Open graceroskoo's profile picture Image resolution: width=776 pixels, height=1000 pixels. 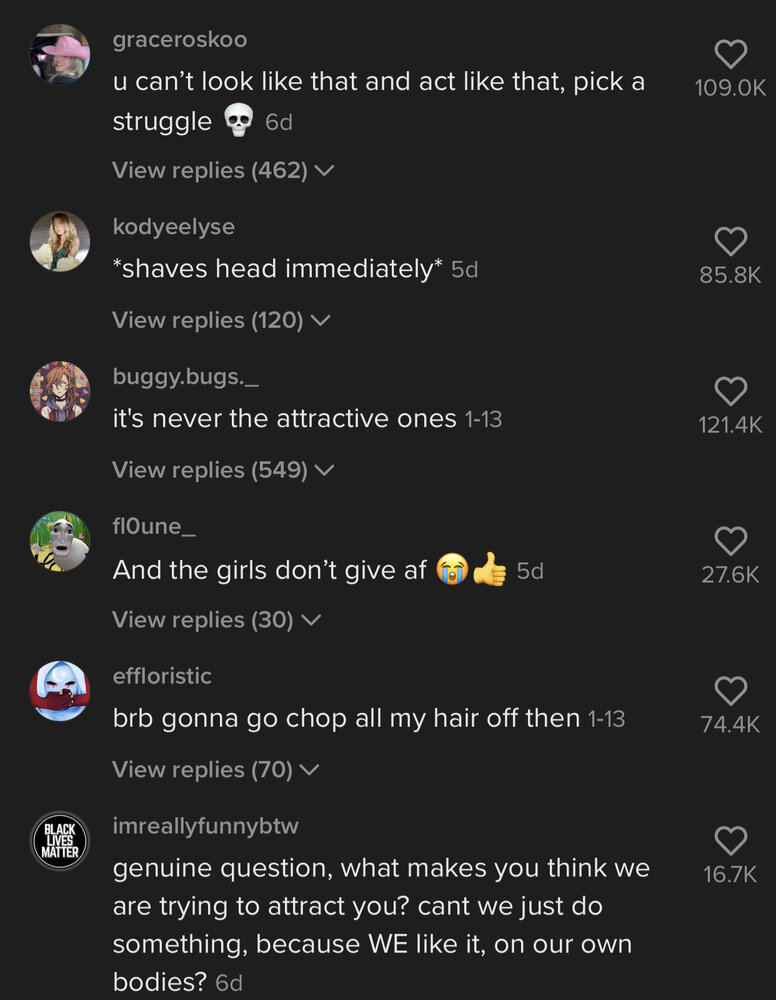60,54
